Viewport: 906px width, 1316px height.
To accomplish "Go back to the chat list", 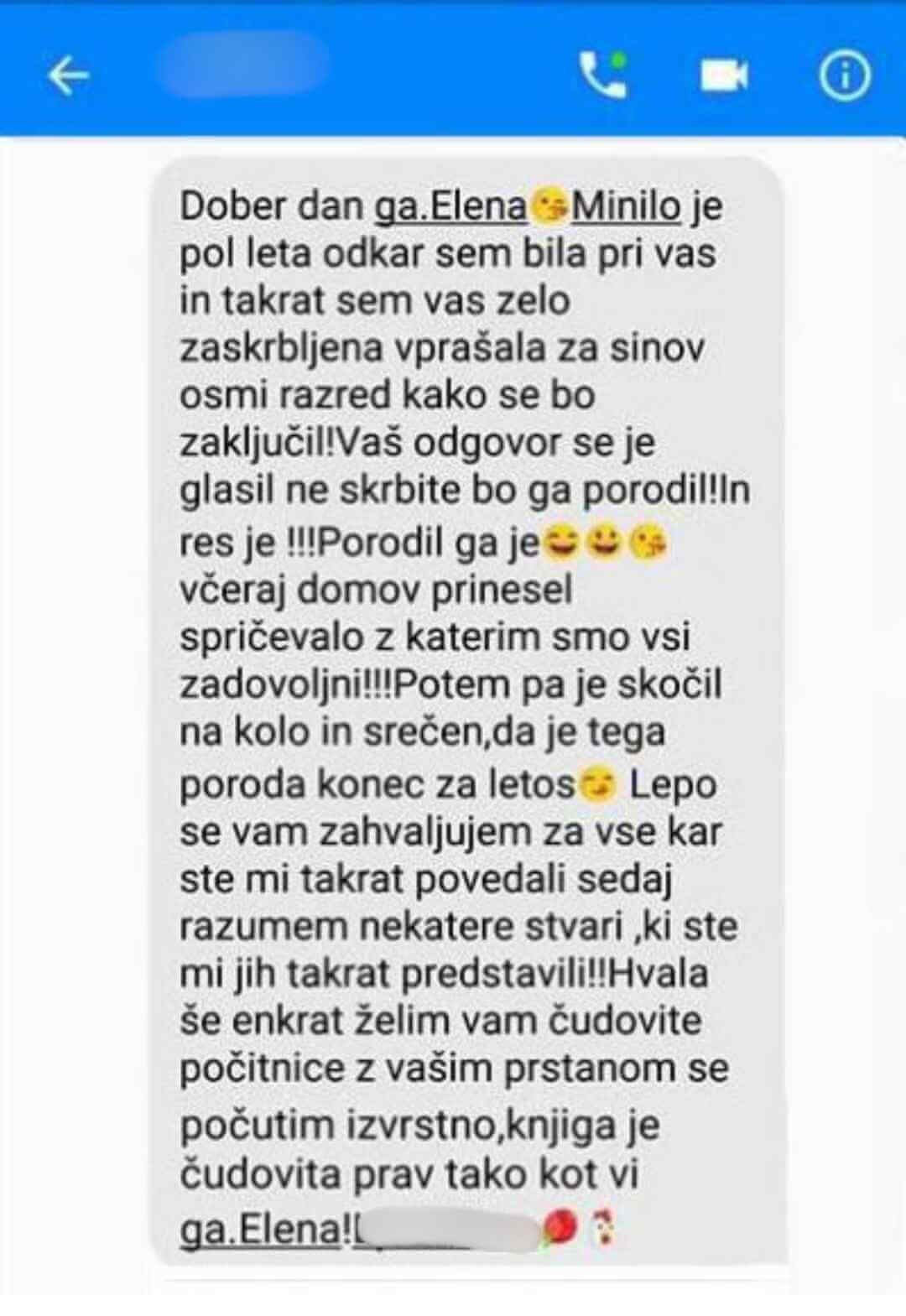I will (68, 77).
